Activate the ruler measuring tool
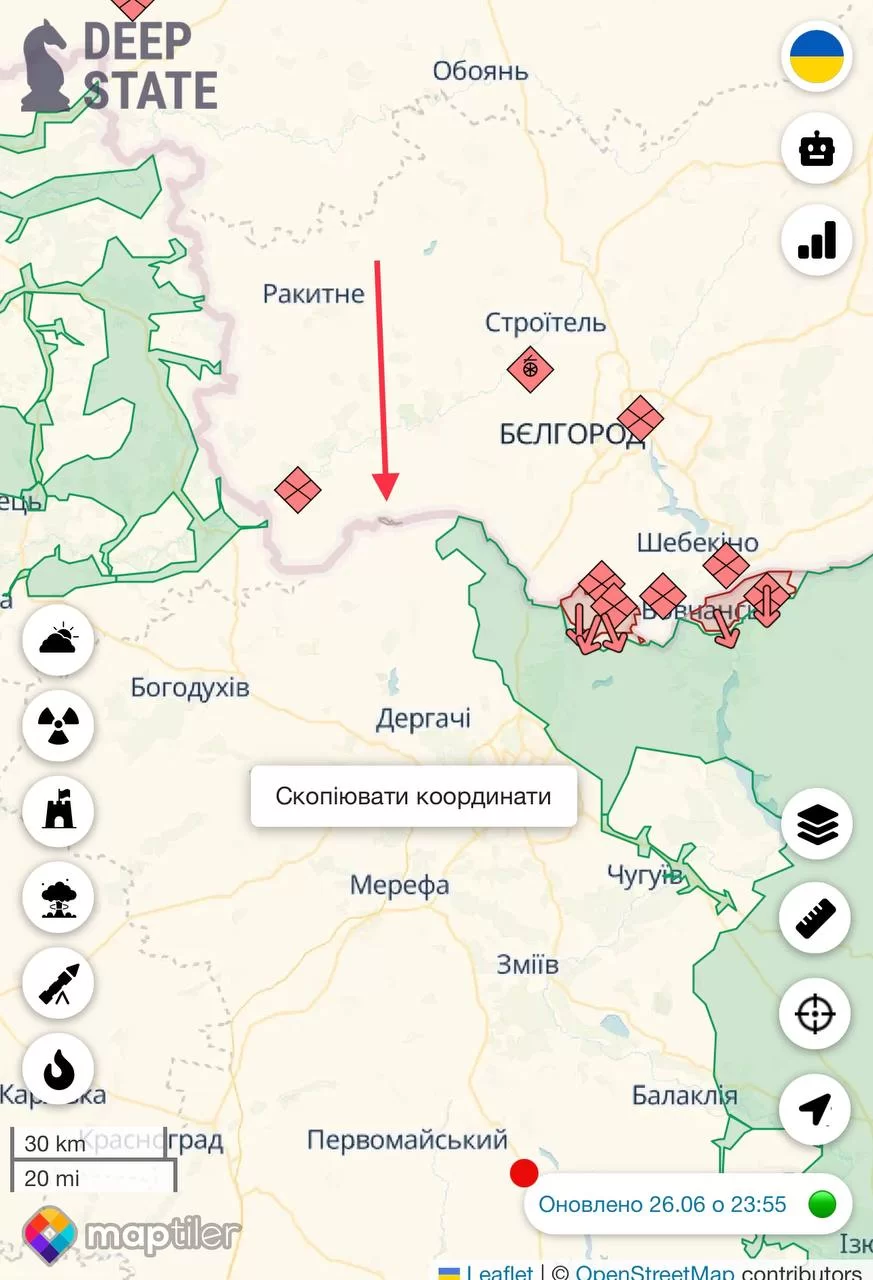873x1280 pixels. click(x=816, y=919)
